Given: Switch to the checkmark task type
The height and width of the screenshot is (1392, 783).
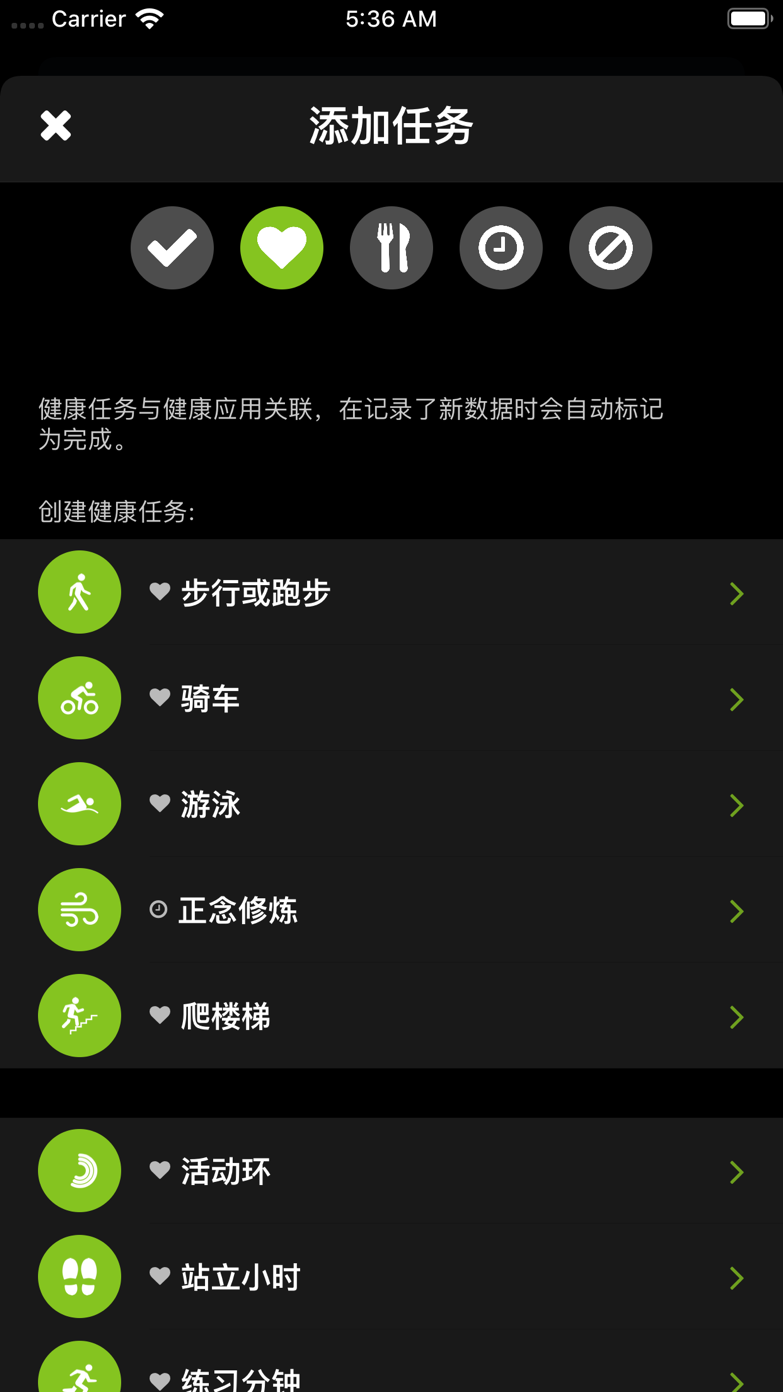Looking at the screenshot, I should (x=172, y=248).
